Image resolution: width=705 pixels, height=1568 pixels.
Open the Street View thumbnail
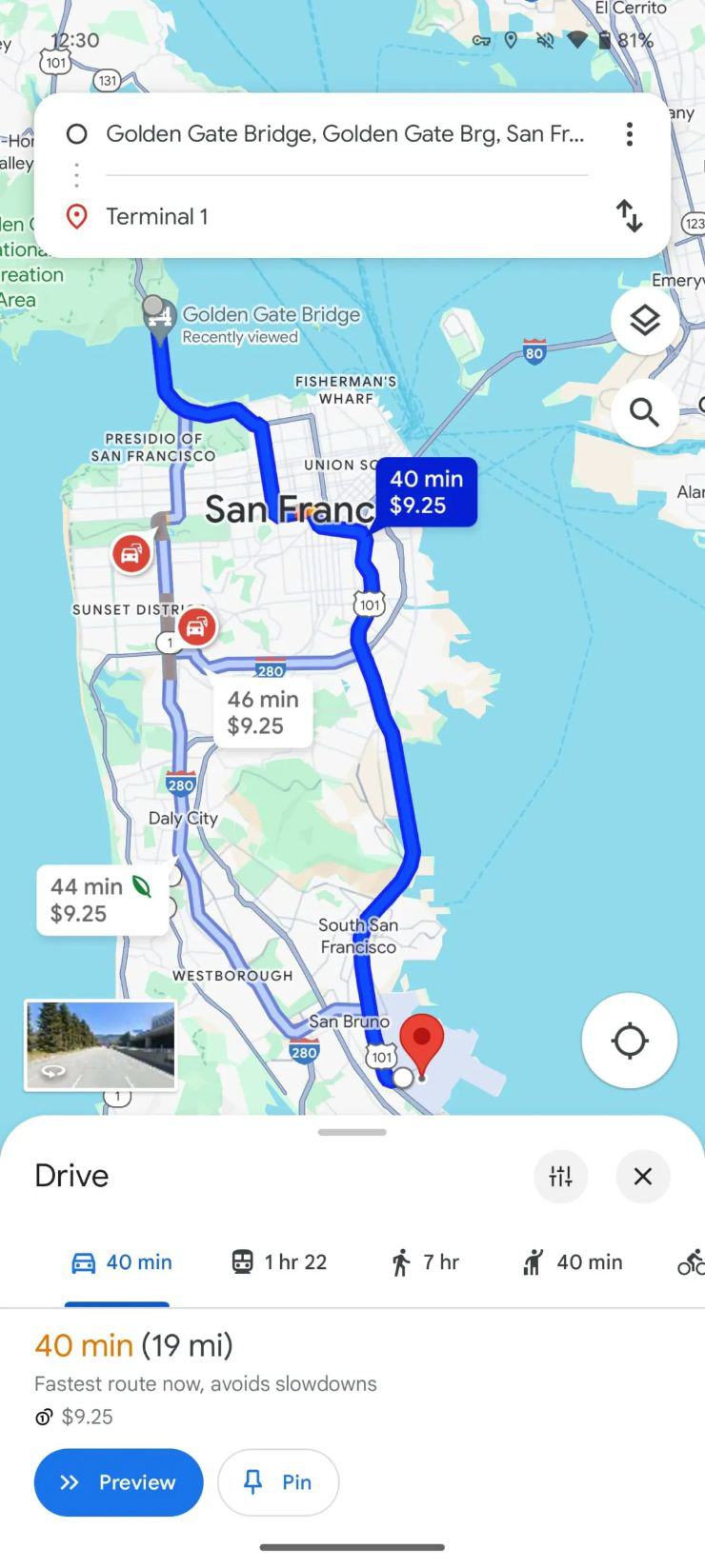[100, 1044]
